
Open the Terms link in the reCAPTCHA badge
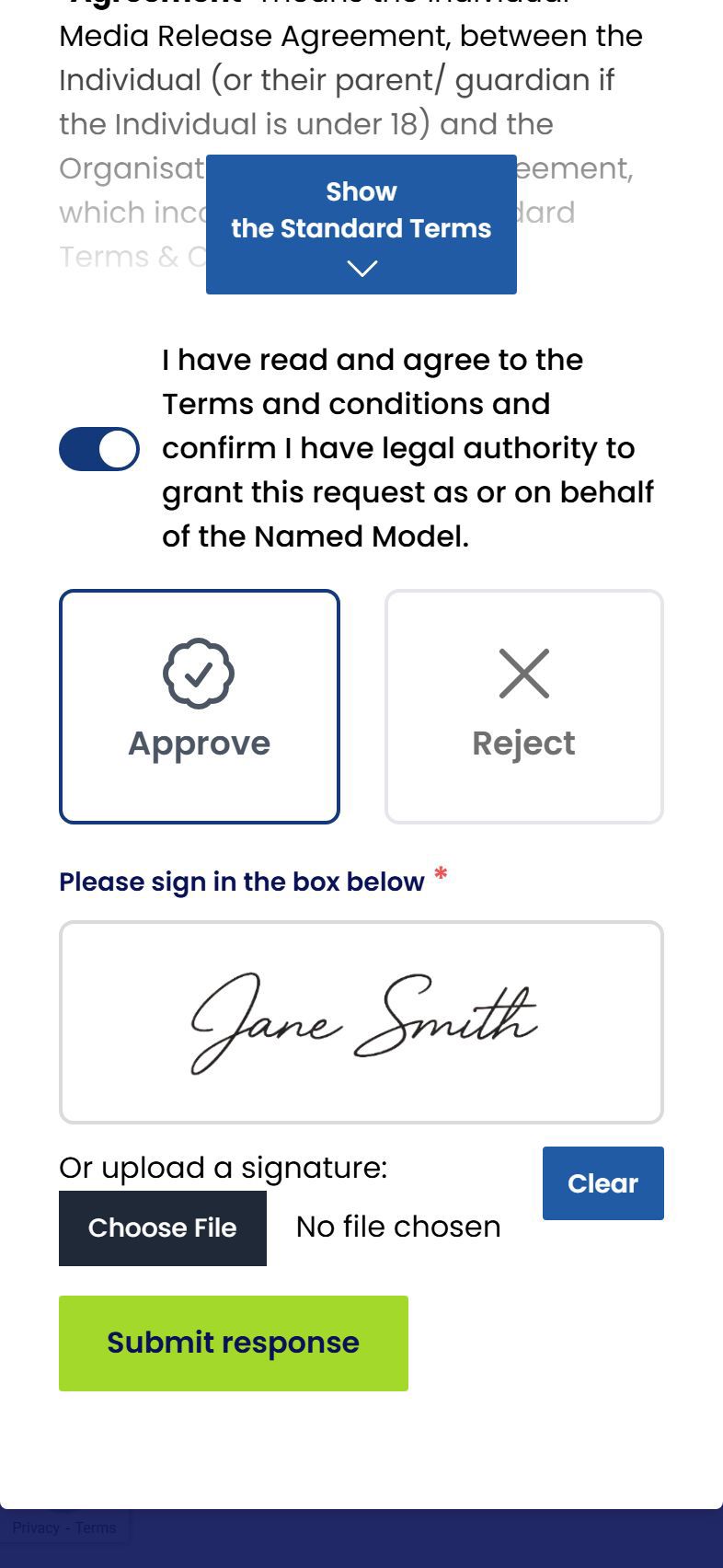tap(96, 1527)
